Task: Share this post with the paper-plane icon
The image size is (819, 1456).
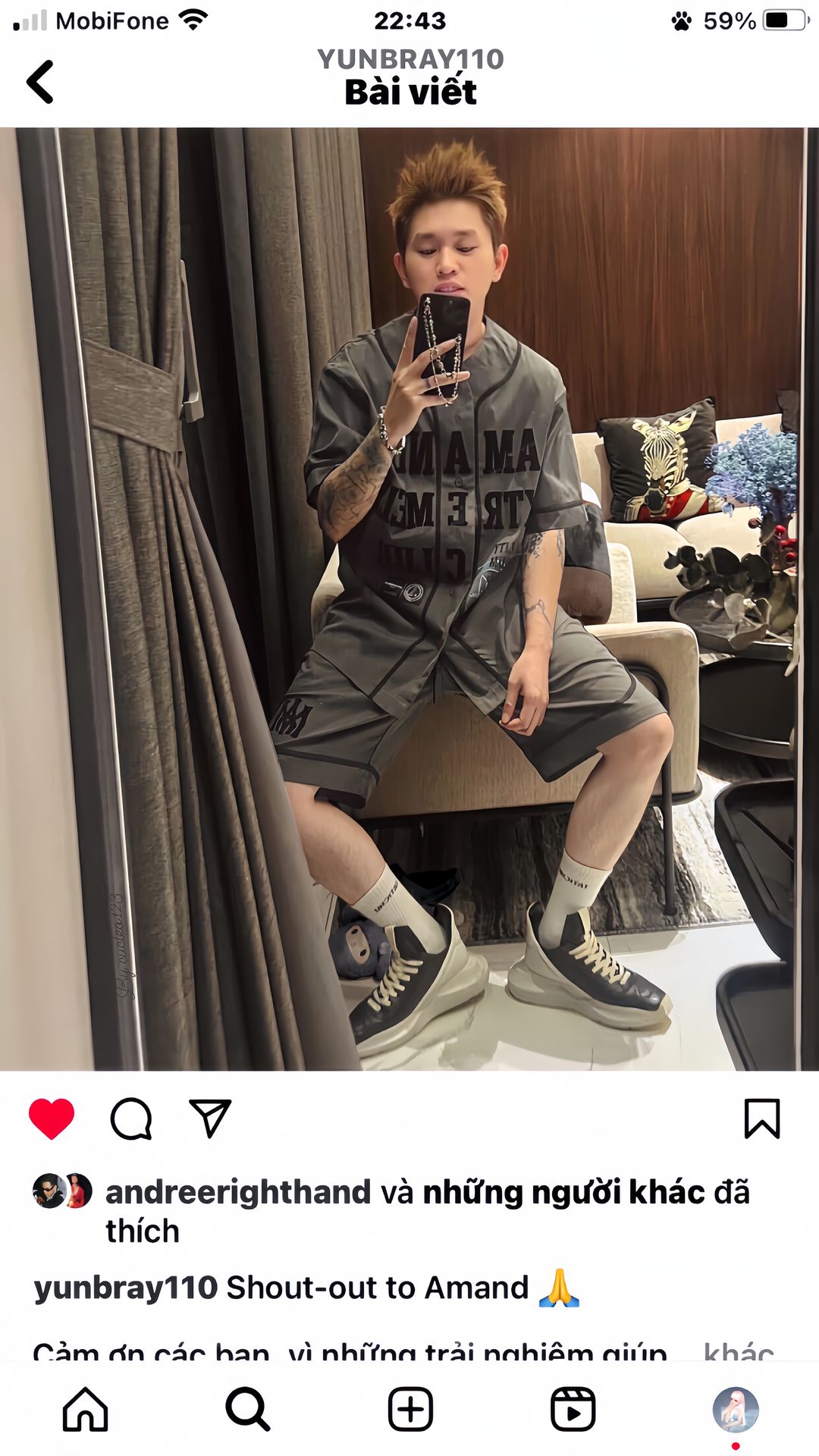Action: pyautogui.click(x=209, y=1119)
